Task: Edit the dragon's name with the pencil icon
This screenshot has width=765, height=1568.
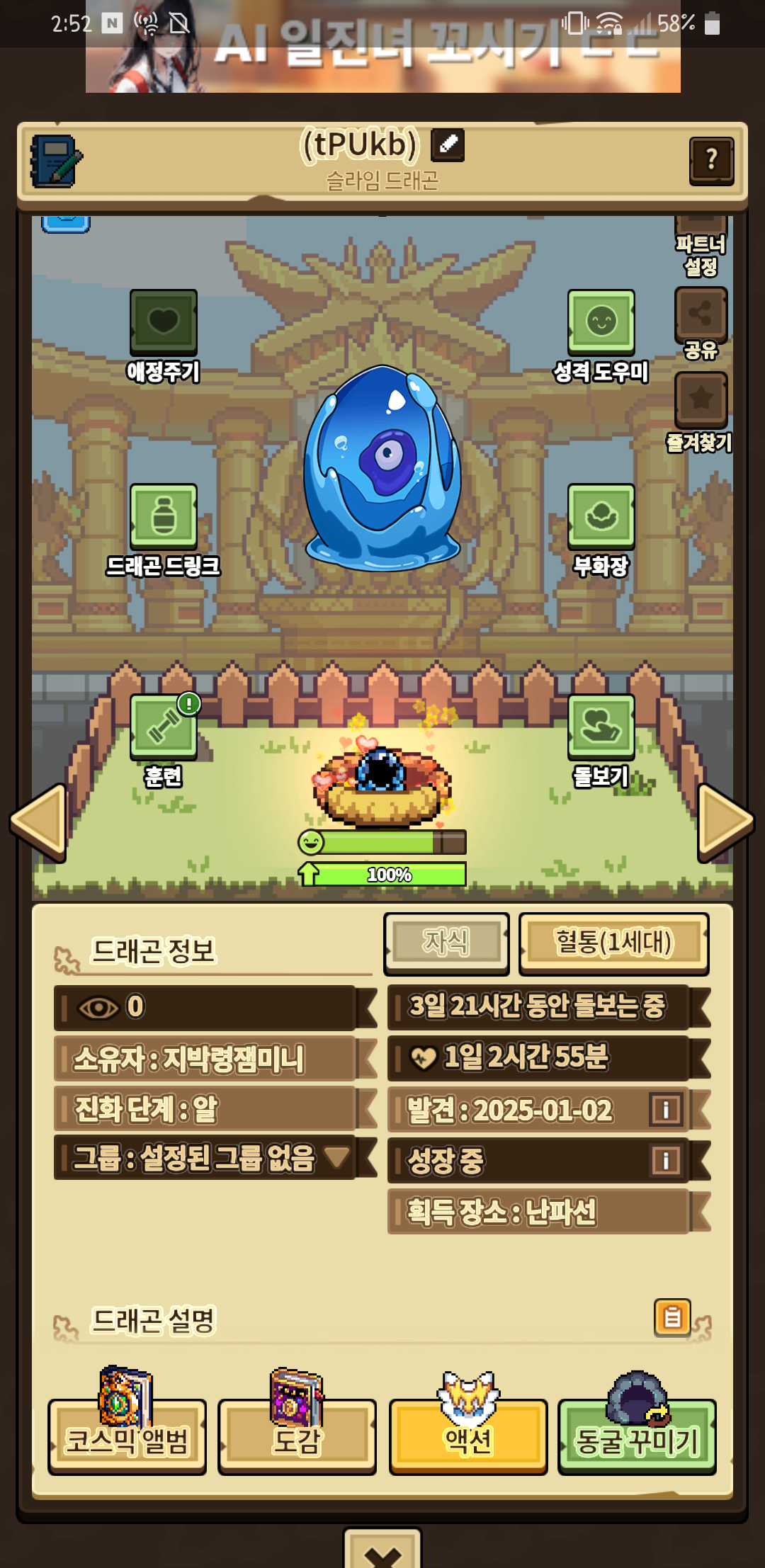Action: (448, 145)
